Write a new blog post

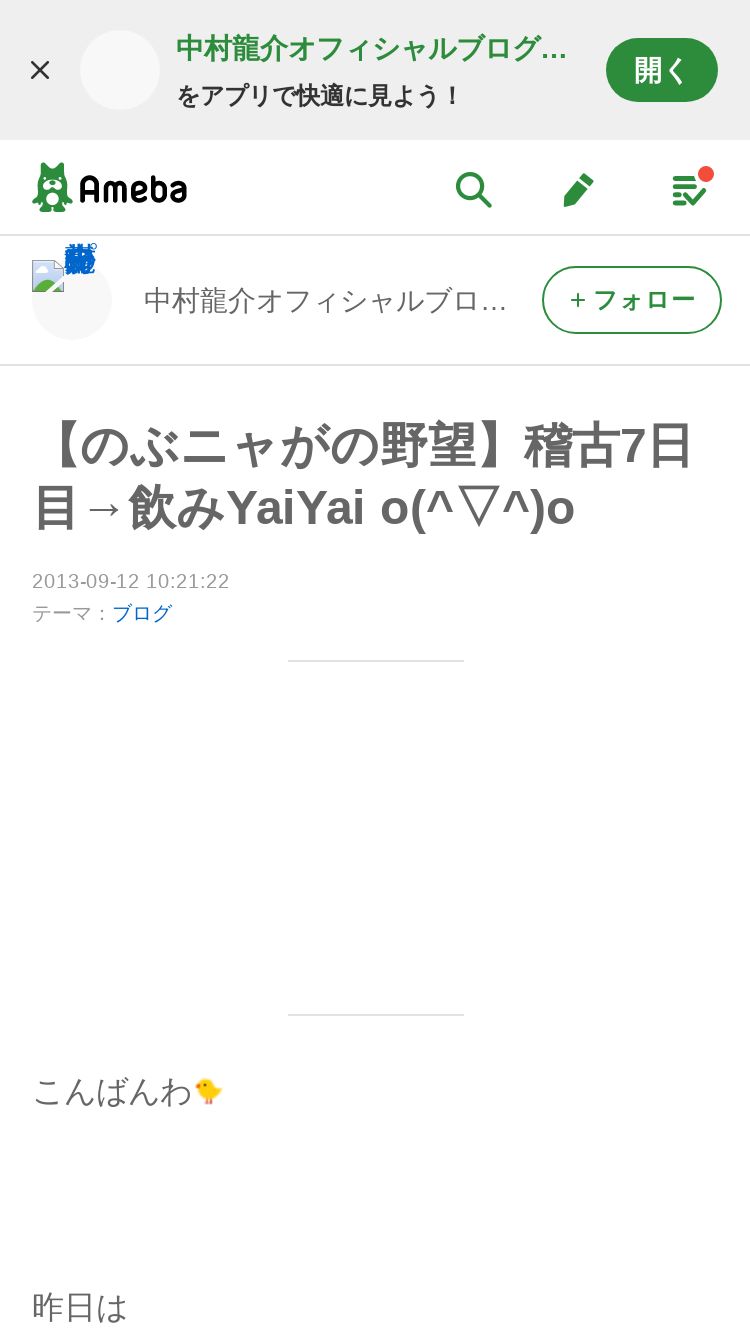[x=578, y=188]
